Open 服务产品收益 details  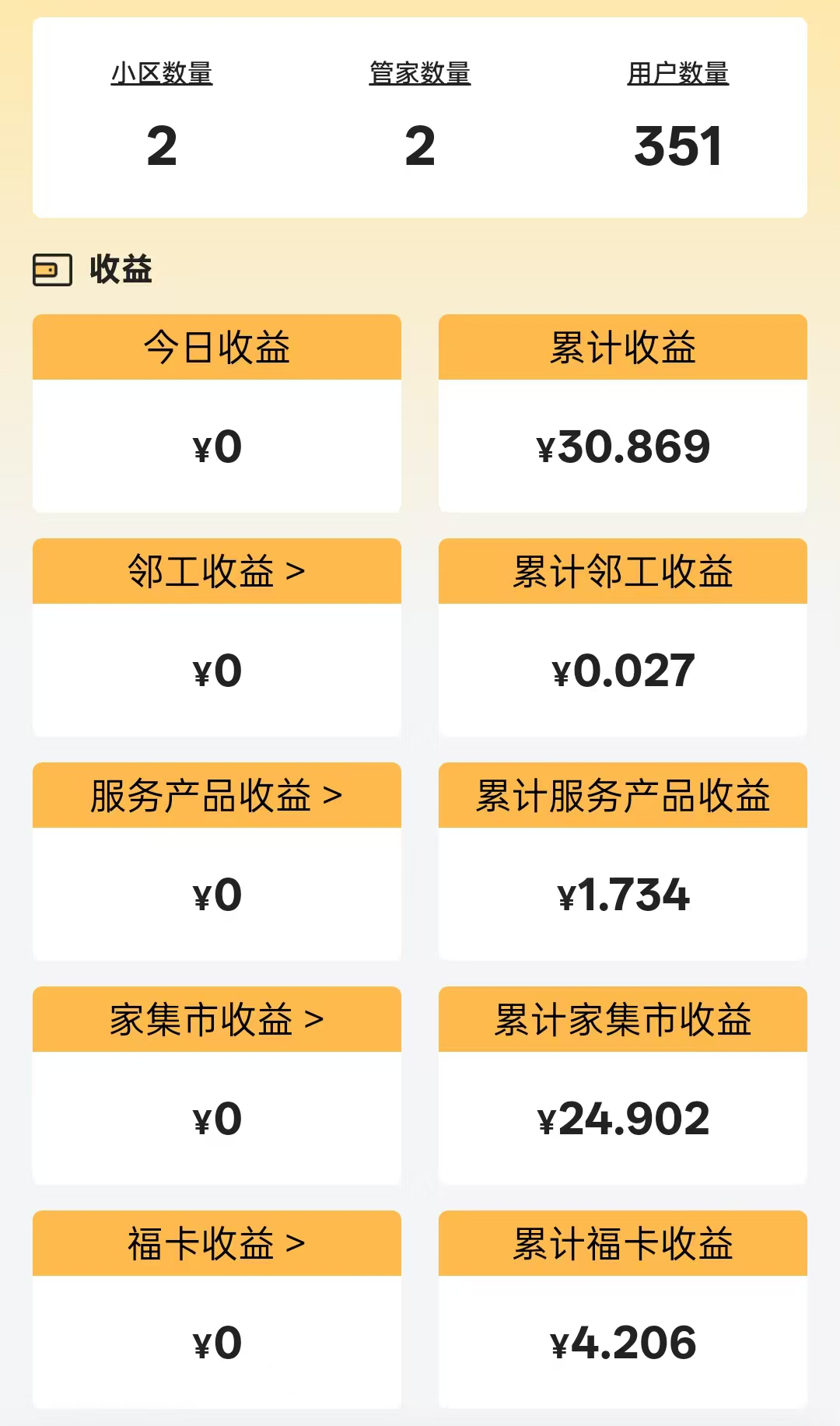click(x=216, y=795)
